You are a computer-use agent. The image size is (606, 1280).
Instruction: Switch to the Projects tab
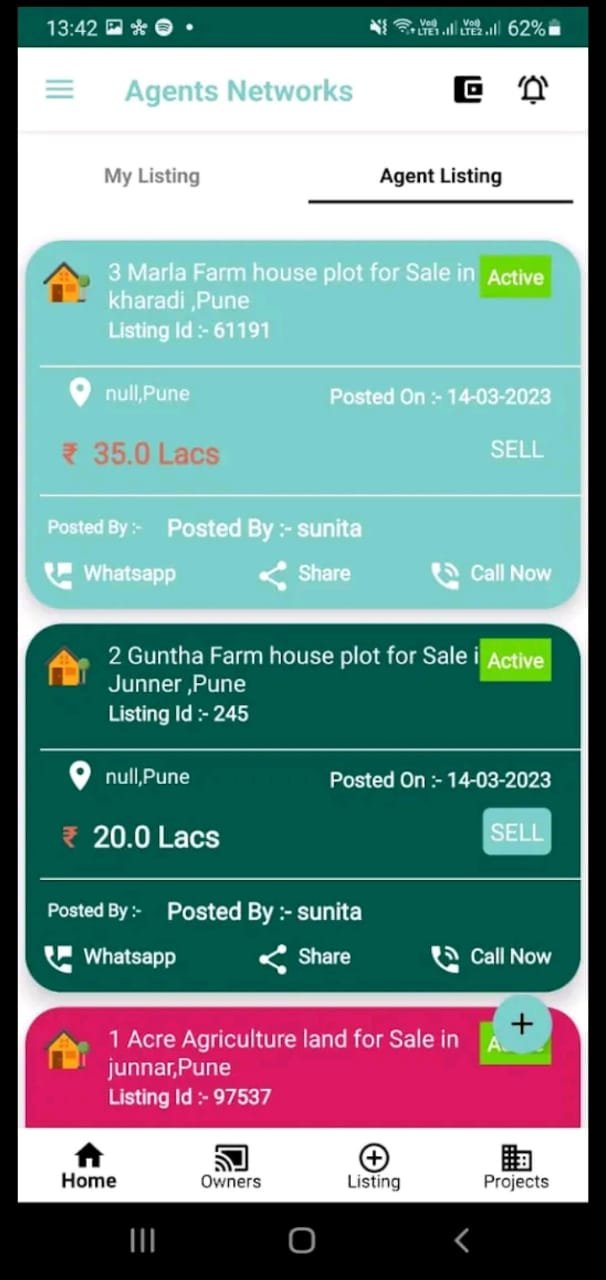point(516,1166)
